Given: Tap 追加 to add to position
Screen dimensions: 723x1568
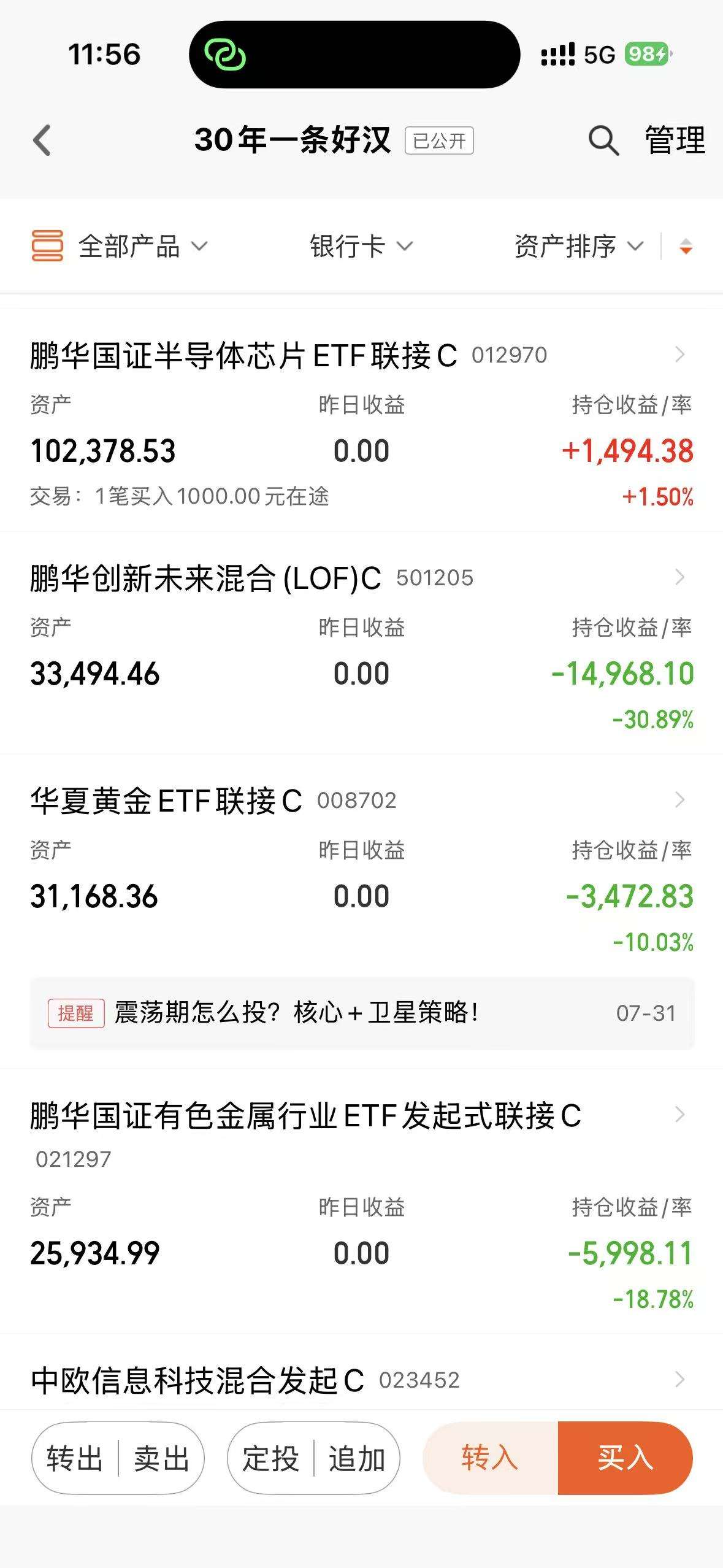Looking at the screenshot, I should (x=357, y=1458).
